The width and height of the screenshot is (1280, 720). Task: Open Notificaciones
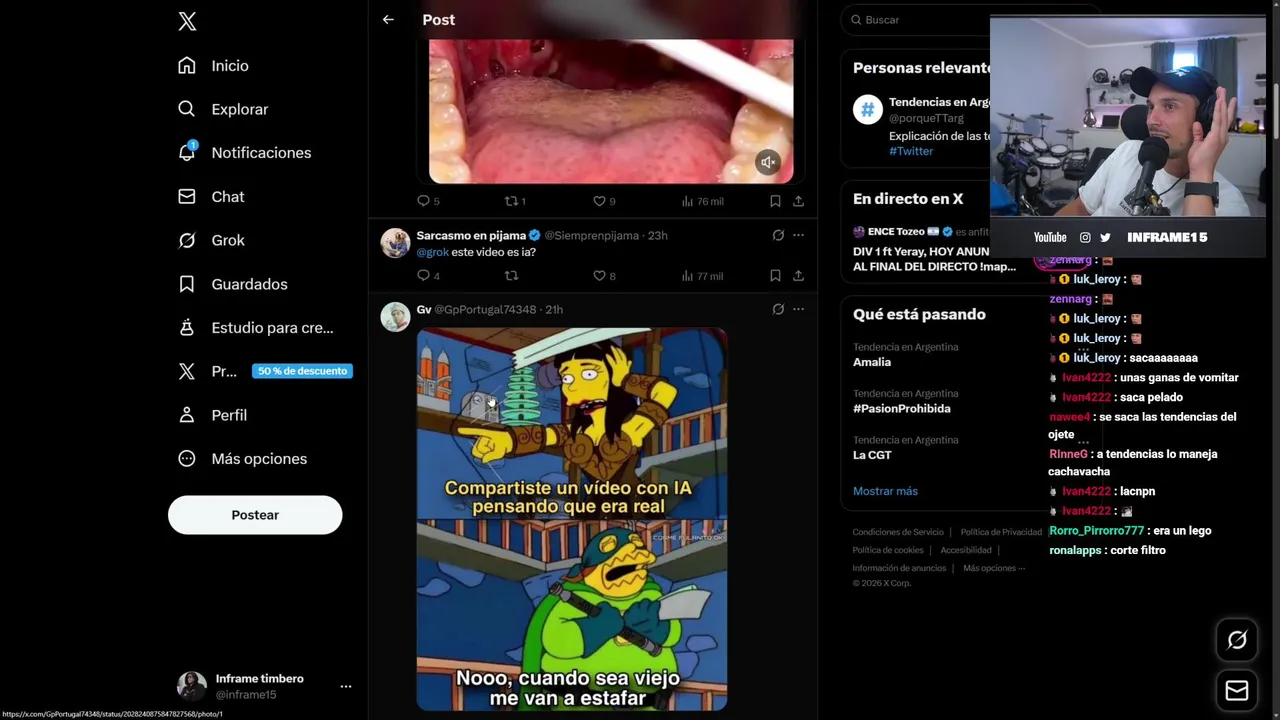pyautogui.click(x=260, y=153)
